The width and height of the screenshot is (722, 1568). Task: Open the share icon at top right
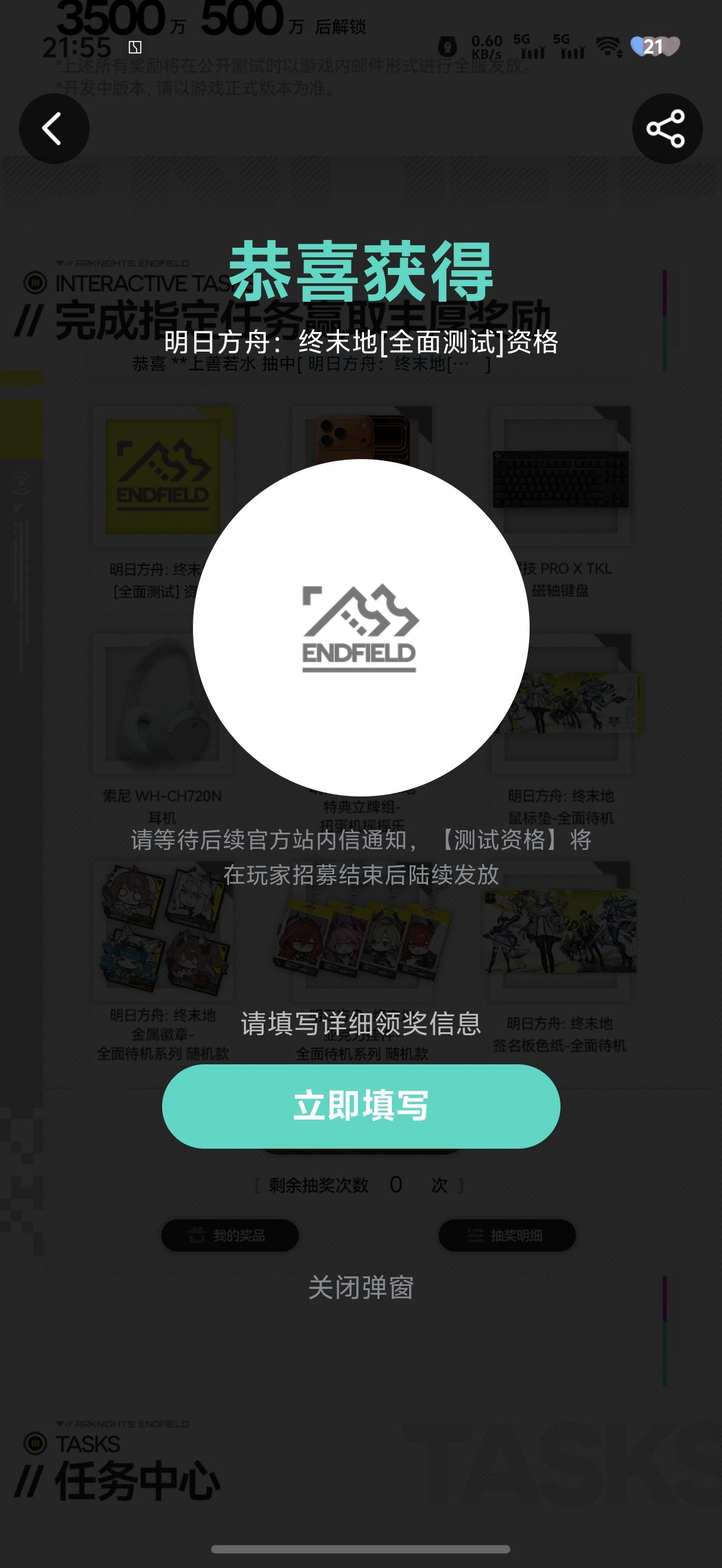pos(667,128)
